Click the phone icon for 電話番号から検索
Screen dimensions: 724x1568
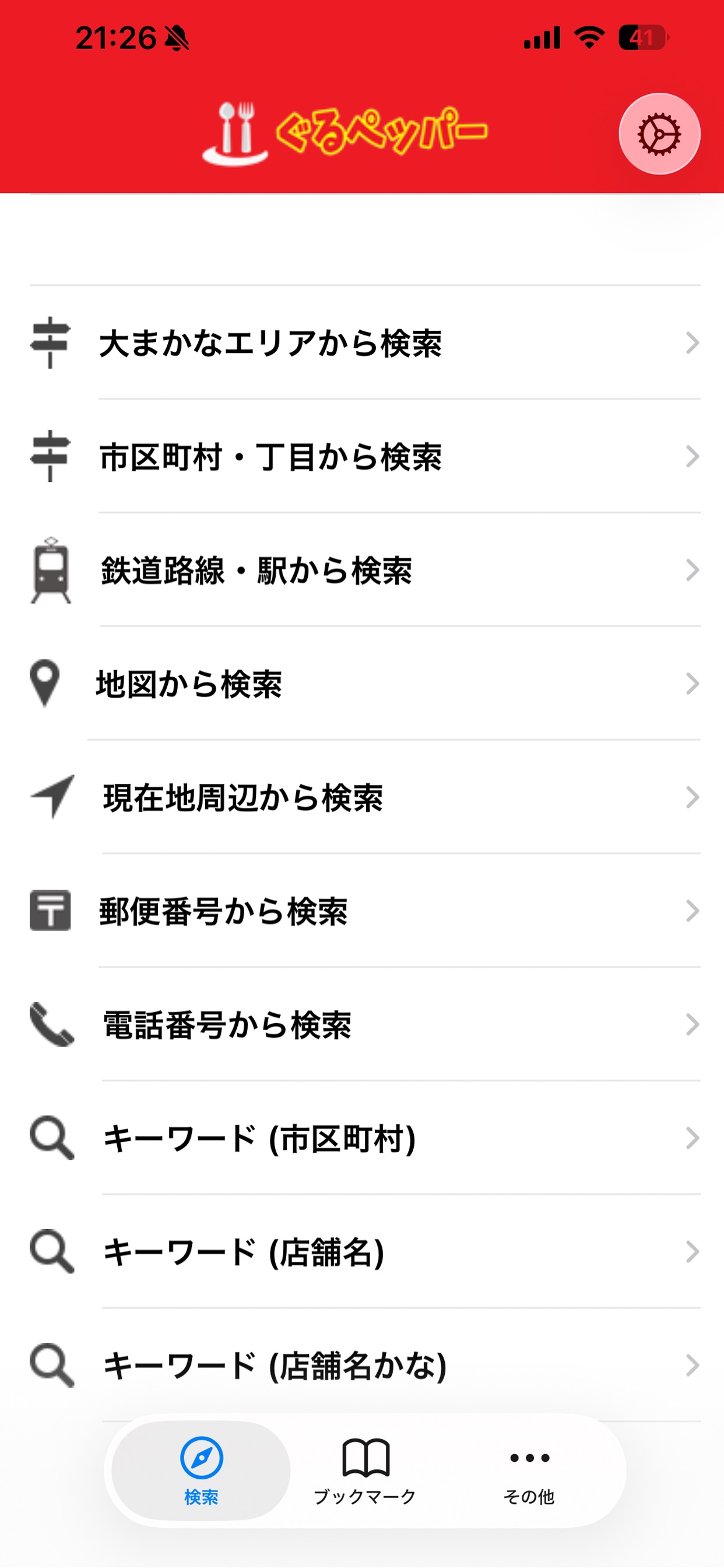51,1025
